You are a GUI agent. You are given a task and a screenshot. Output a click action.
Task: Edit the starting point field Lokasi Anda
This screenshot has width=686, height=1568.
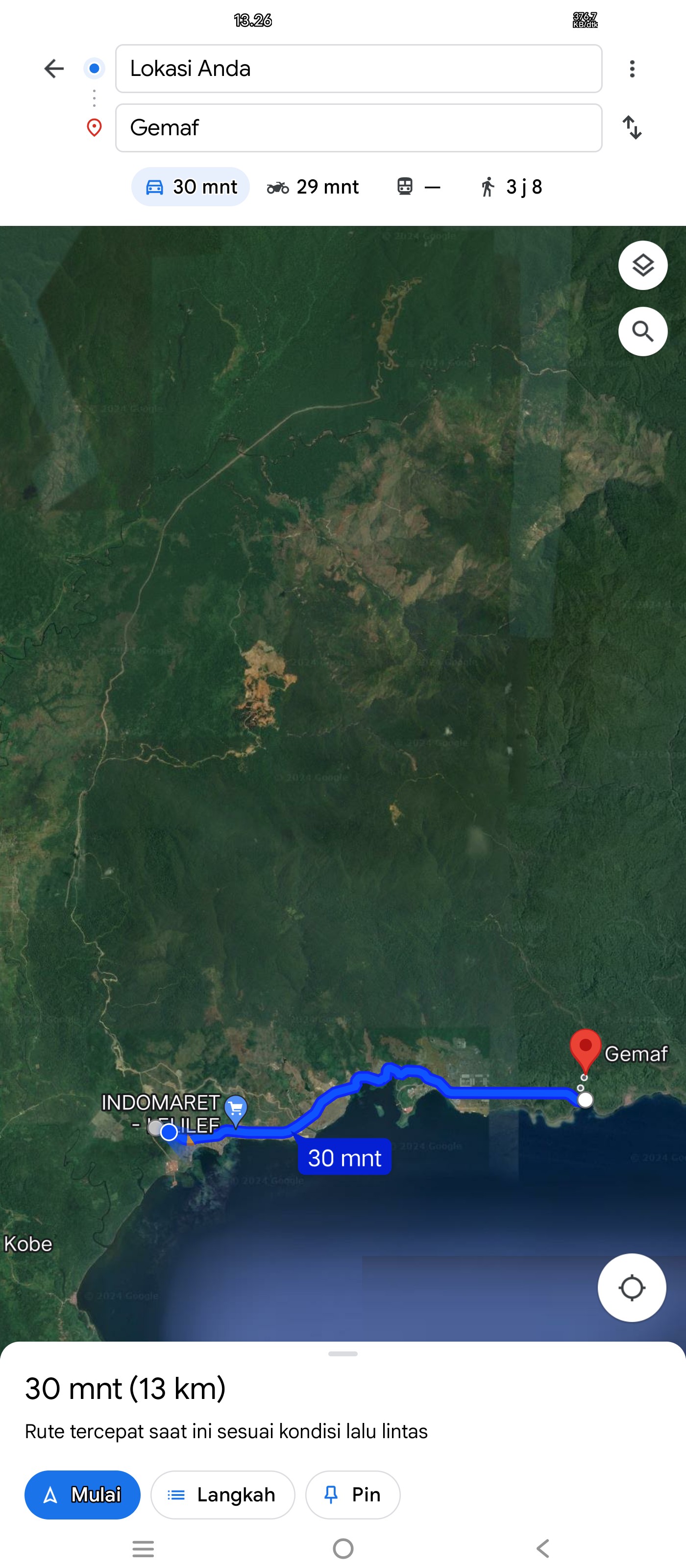click(359, 69)
